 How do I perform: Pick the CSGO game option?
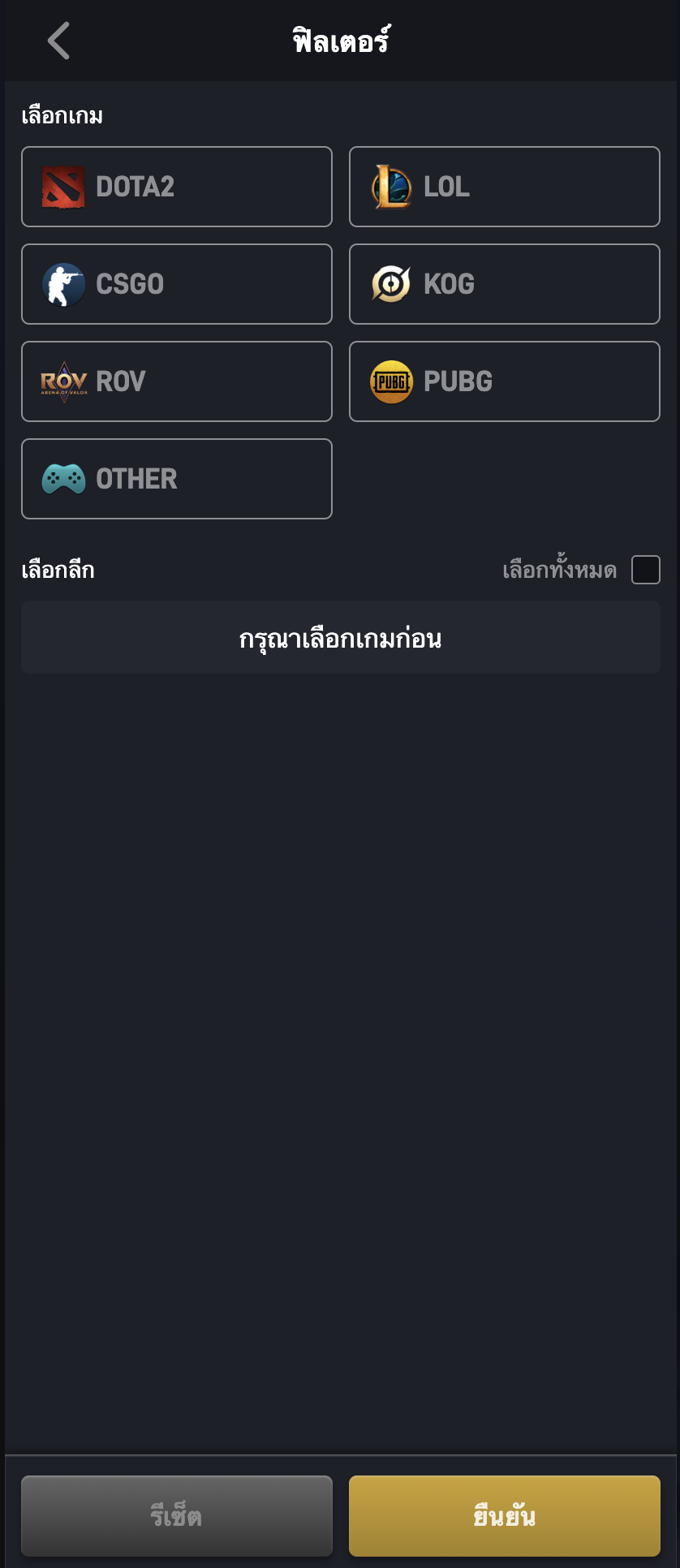176,284
